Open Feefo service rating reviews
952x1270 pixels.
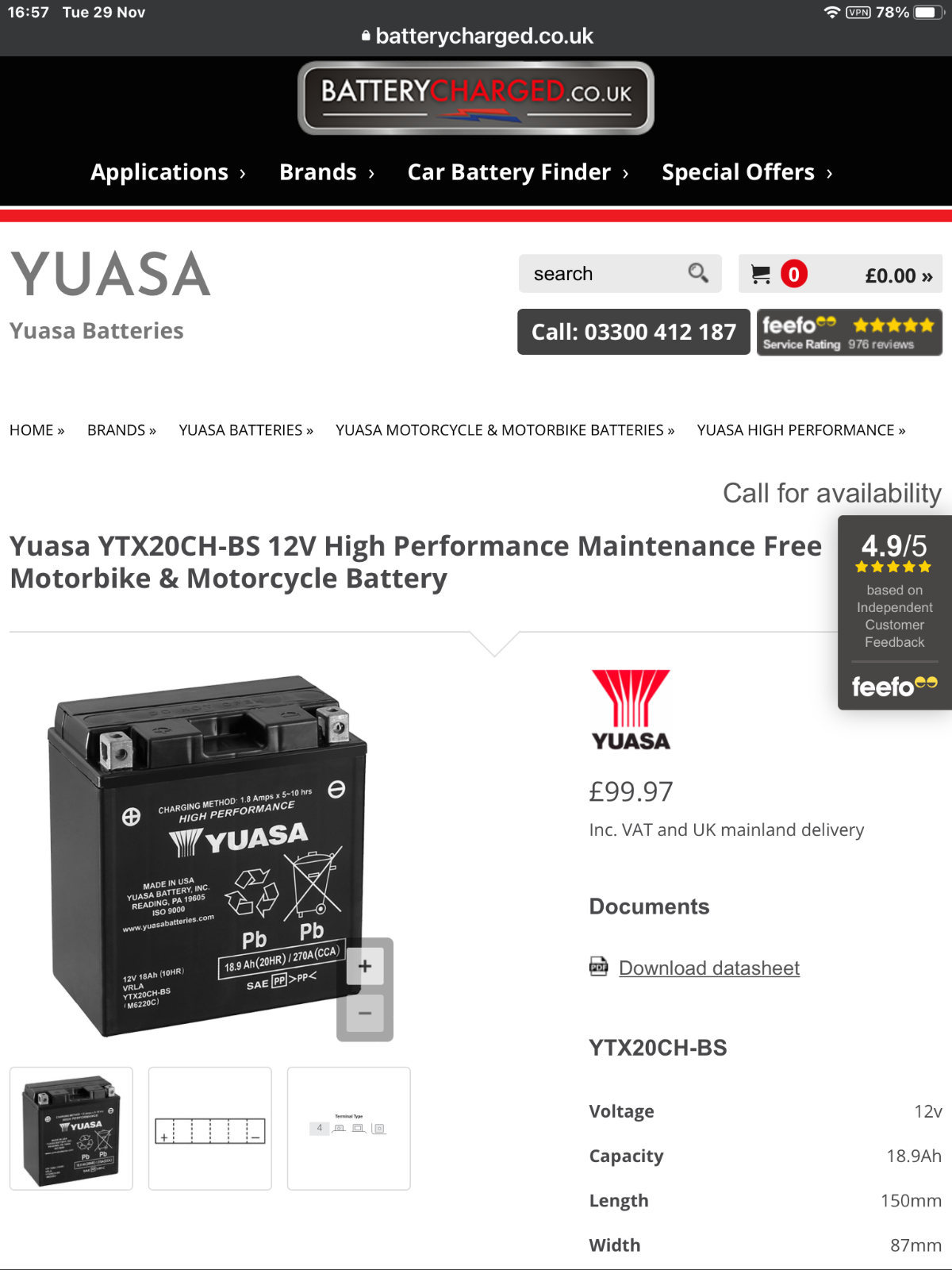pyautogui.click(x=849, y=333)
